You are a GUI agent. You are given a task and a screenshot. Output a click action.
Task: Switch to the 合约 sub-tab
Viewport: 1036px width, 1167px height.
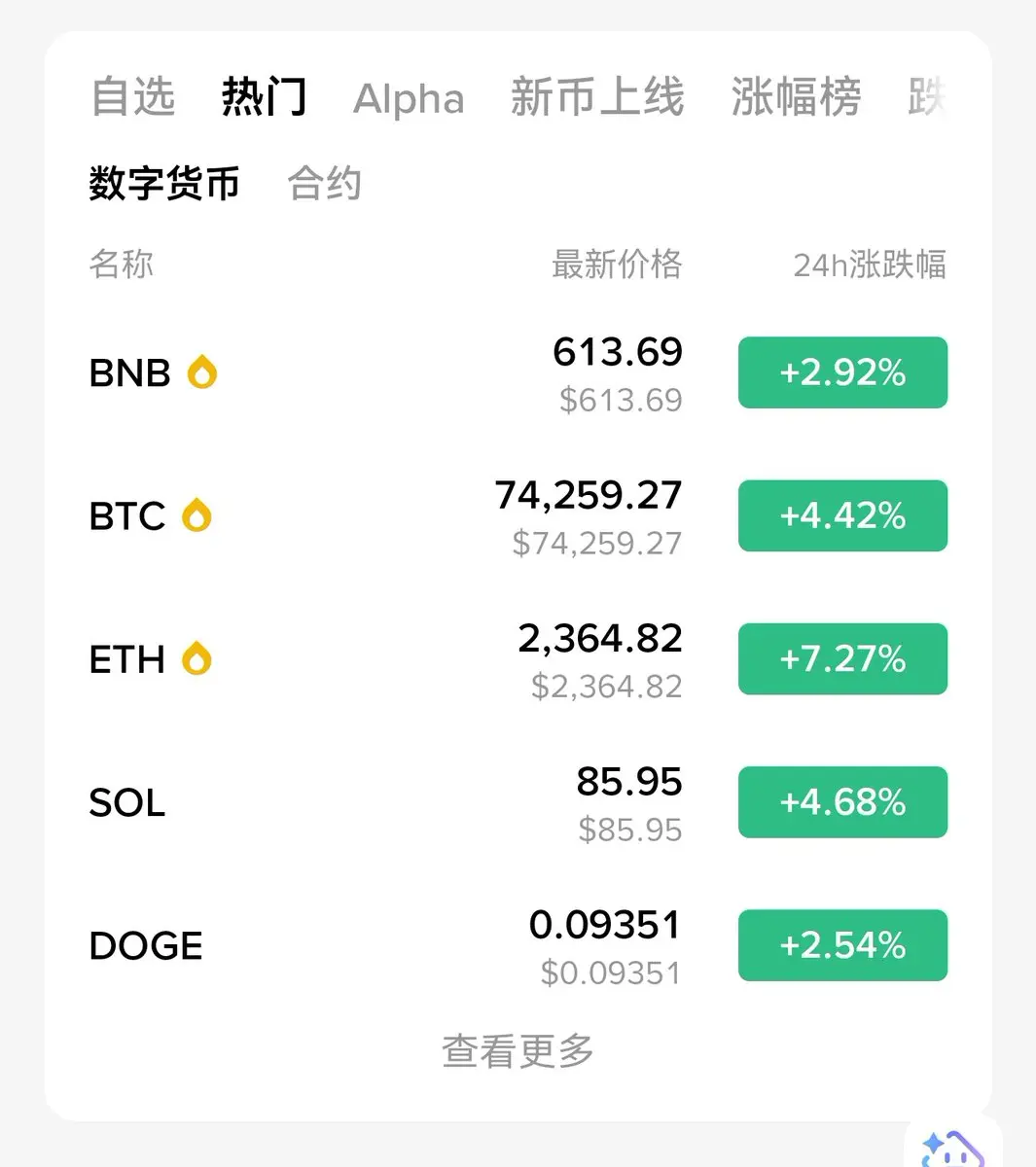[325, 184]
